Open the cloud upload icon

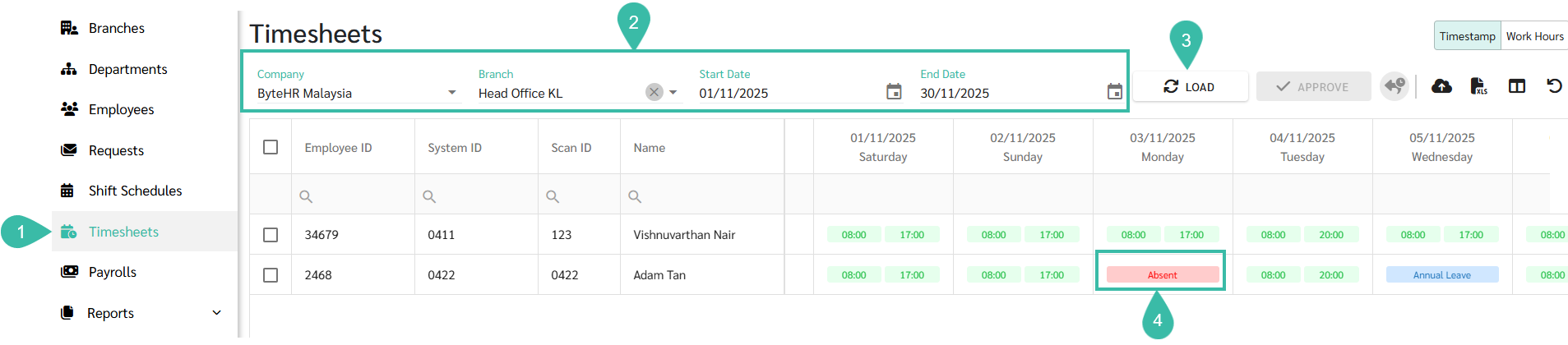[x=1441, y=86]
